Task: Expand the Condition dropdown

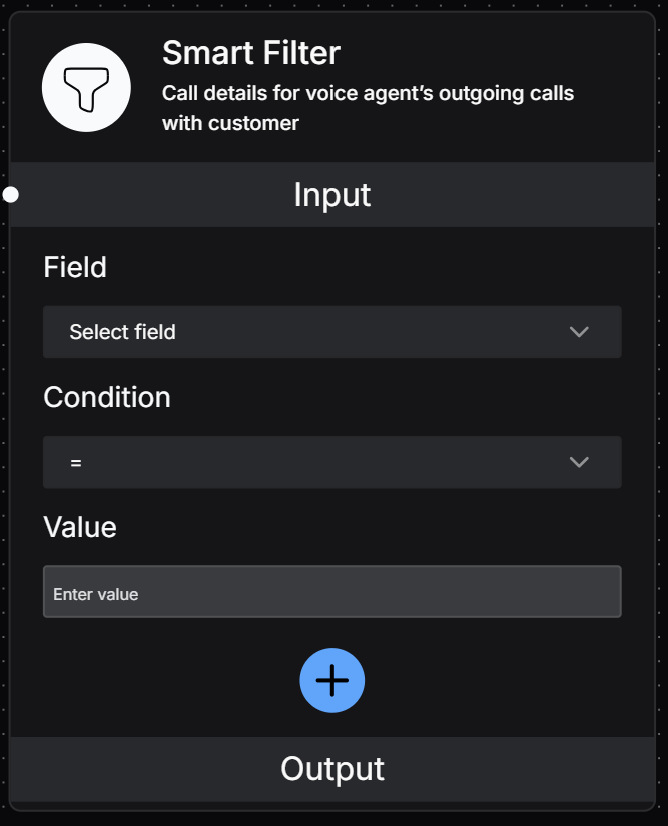Action: click(x=331, y=462)
